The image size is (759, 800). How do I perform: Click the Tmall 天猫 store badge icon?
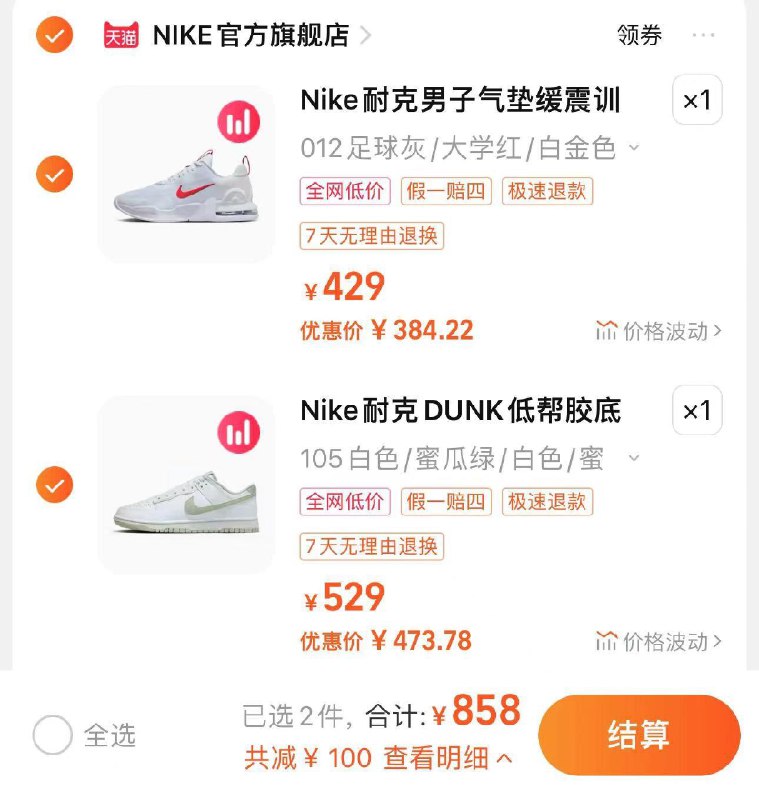(x=122, y=33)
